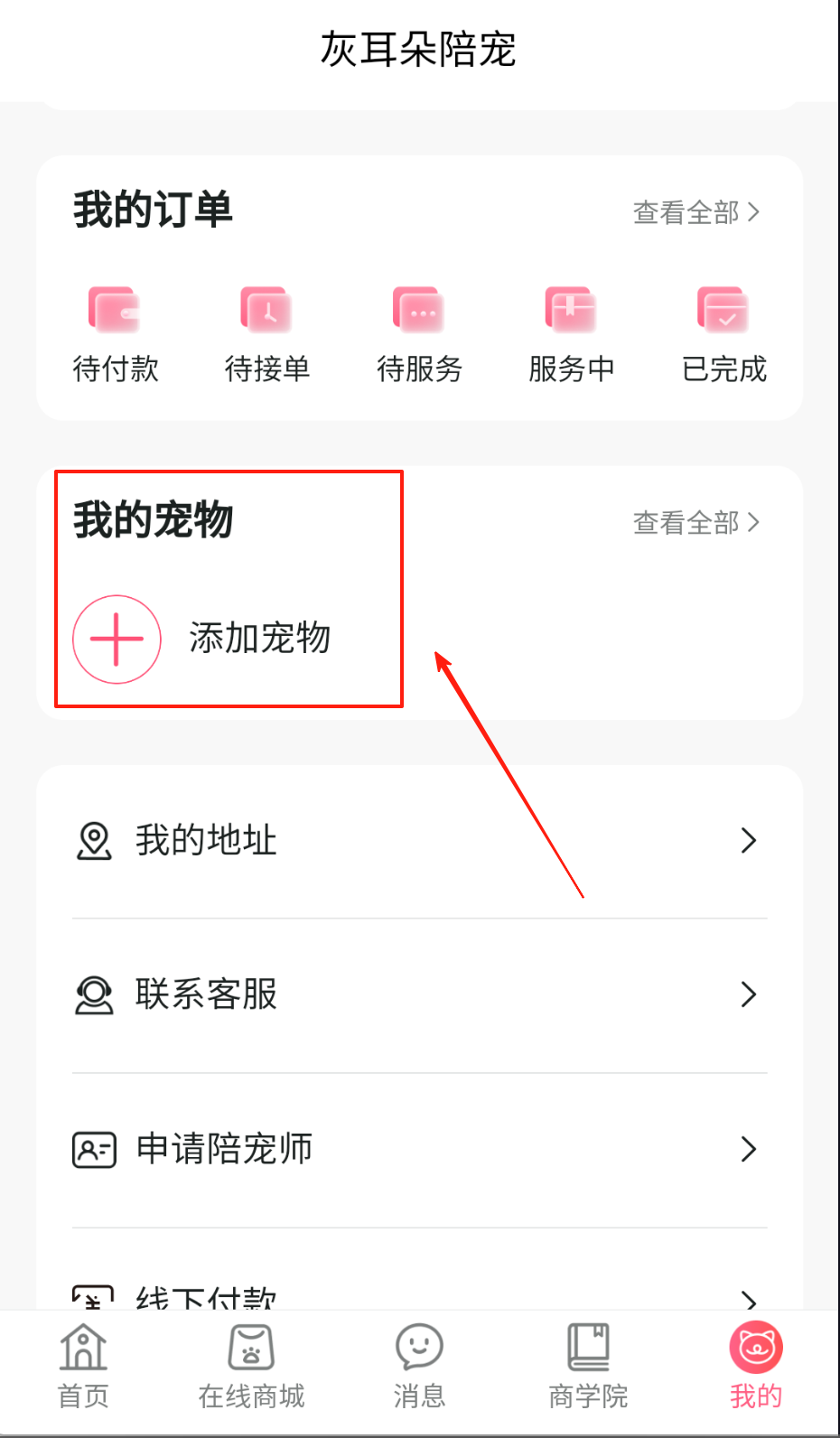Switch to the 消息 tab
This screenshot has height=1438, width=840.
[419, 1367]
